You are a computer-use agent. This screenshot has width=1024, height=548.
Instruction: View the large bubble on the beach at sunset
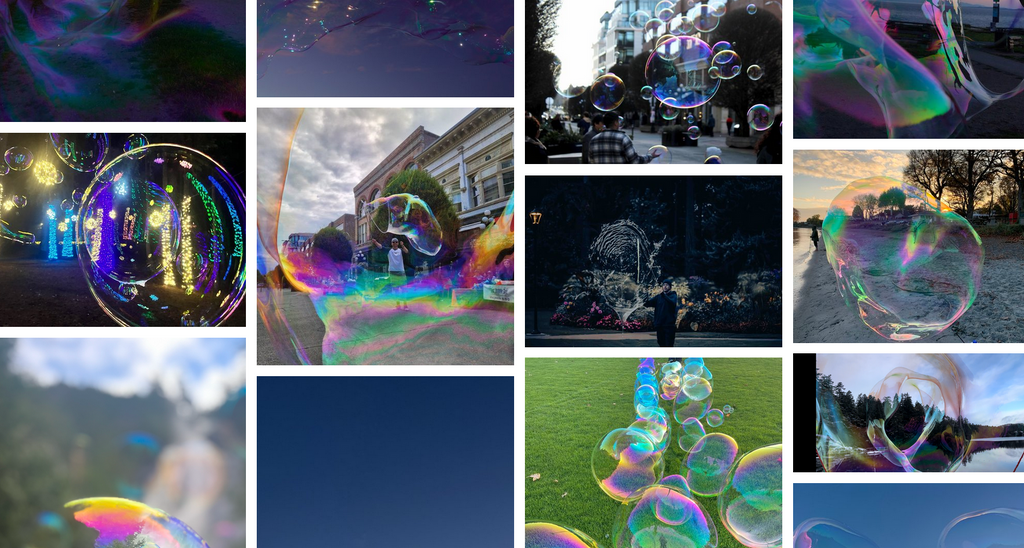(x=908, y=246)
